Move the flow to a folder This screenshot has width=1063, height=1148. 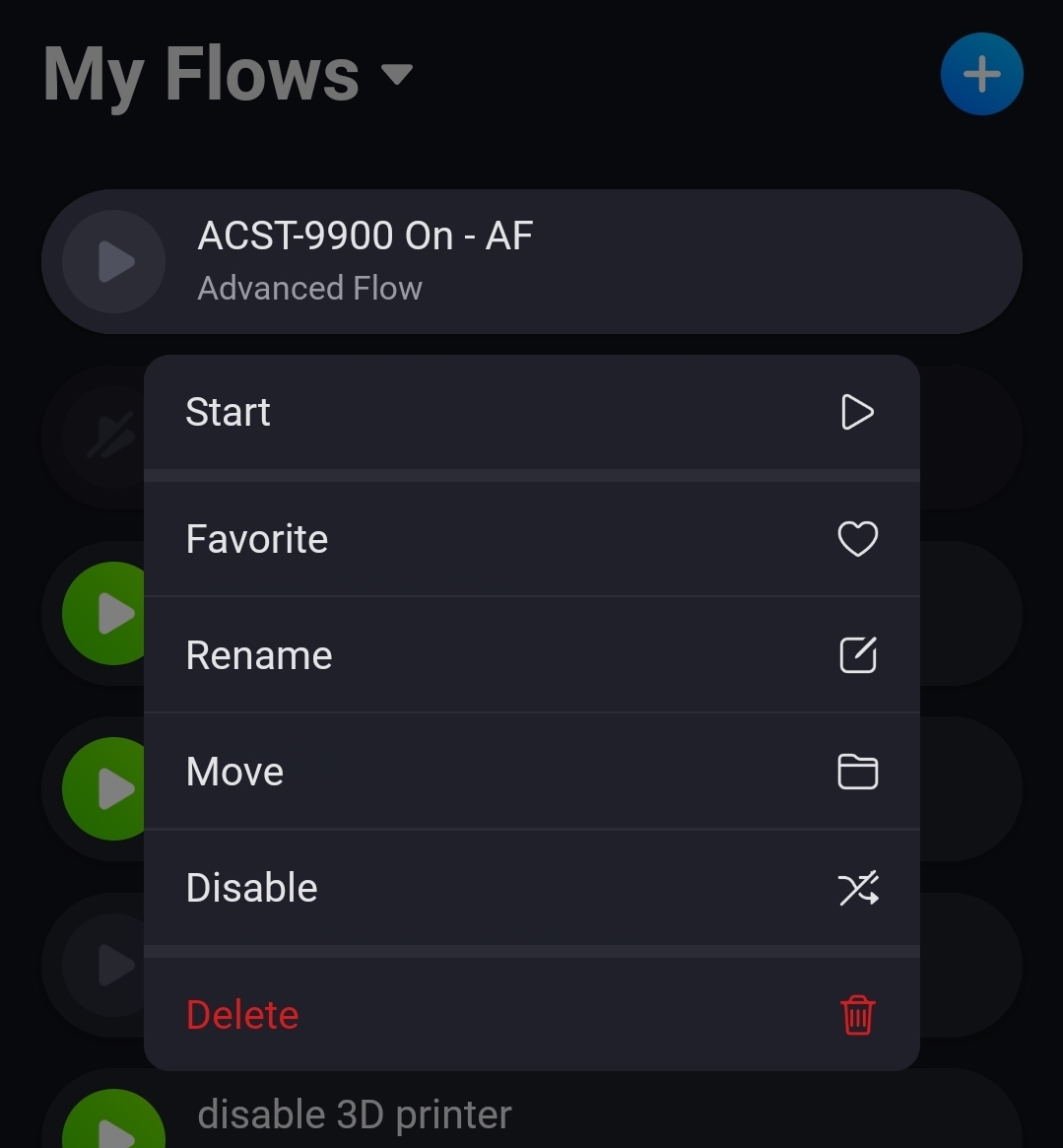pos(531,772)
